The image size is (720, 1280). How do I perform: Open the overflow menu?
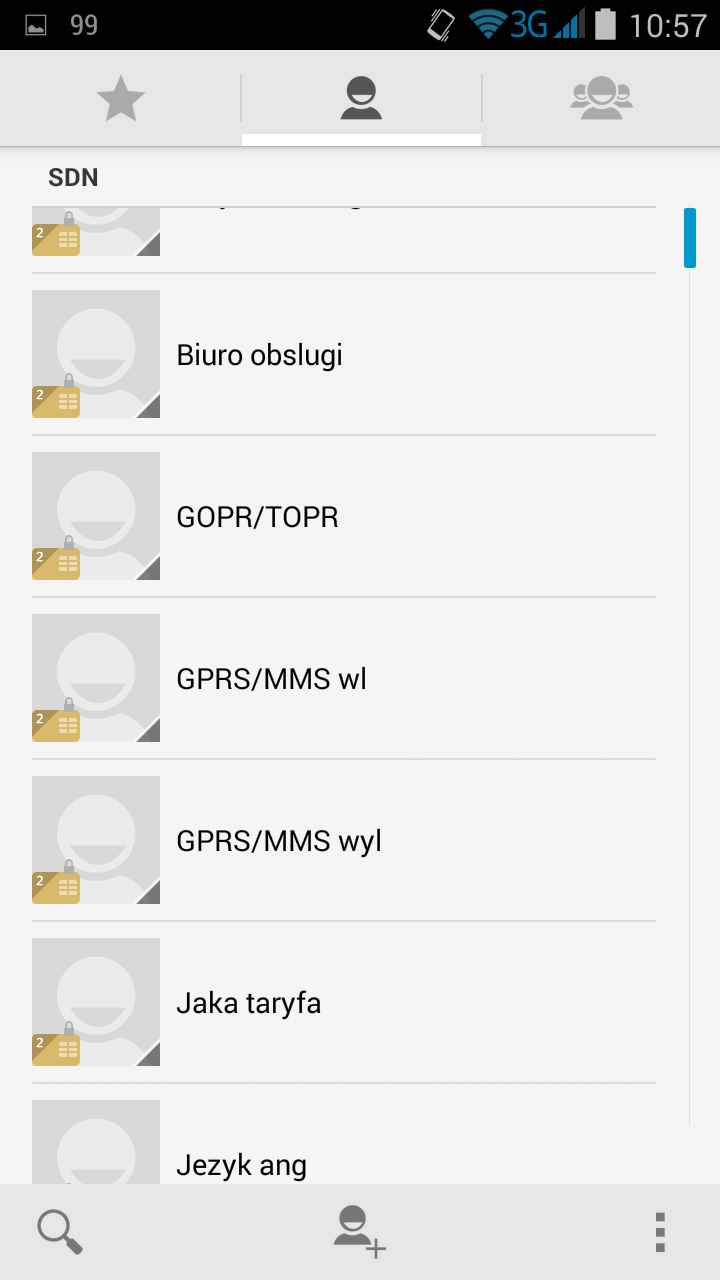point(660,1232)
